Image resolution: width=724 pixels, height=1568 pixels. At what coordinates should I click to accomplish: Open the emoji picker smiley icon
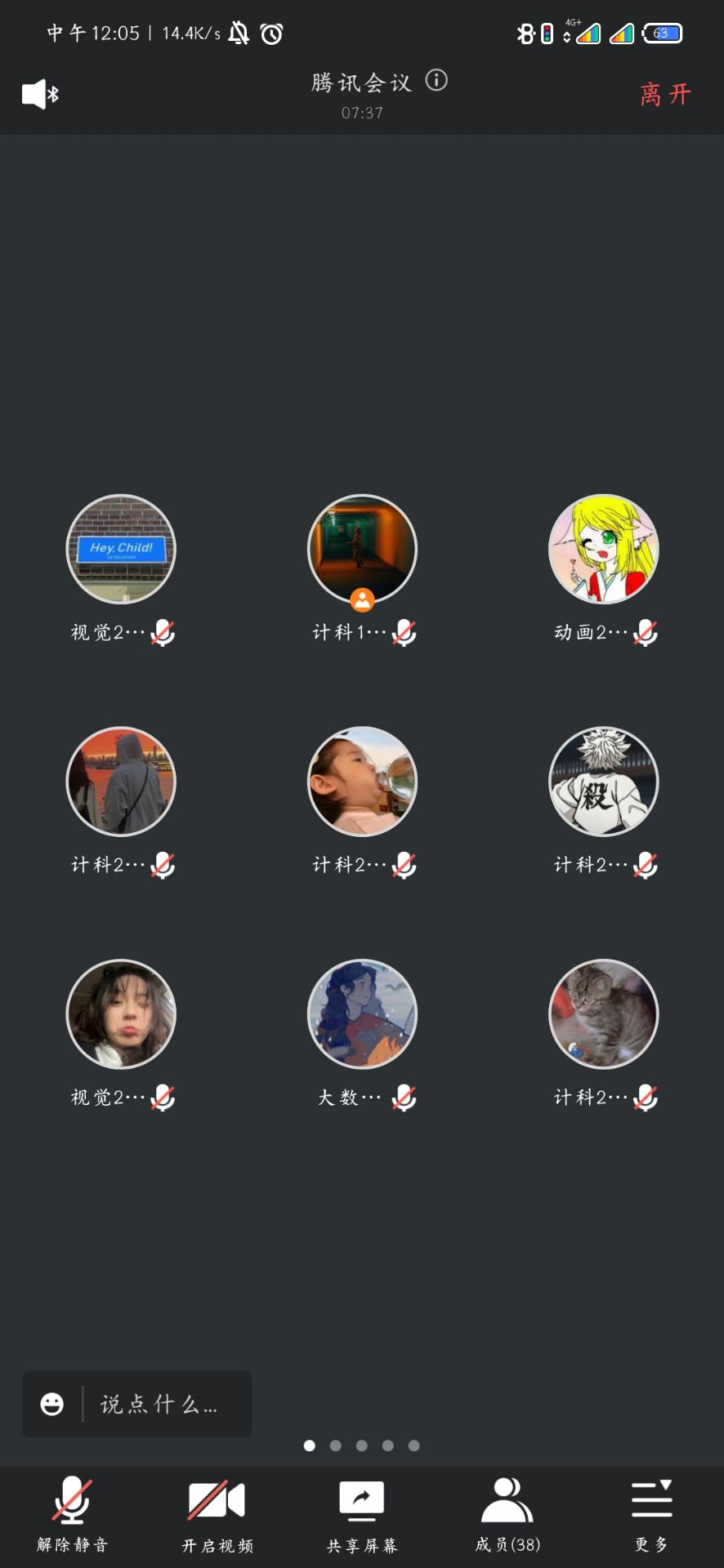coord(52,1405)
